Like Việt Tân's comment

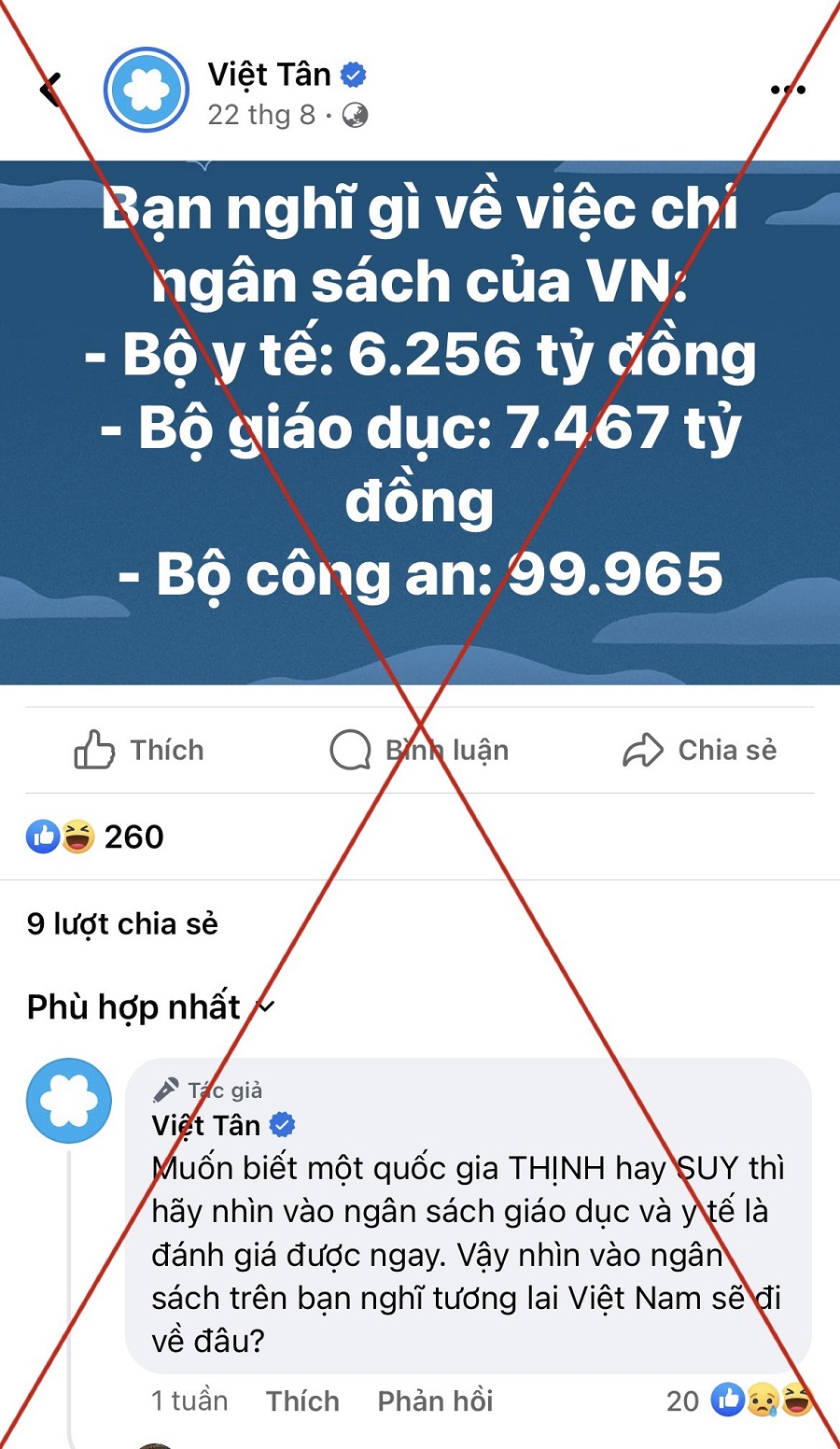pyautogui.click(x=302, y=1400)
